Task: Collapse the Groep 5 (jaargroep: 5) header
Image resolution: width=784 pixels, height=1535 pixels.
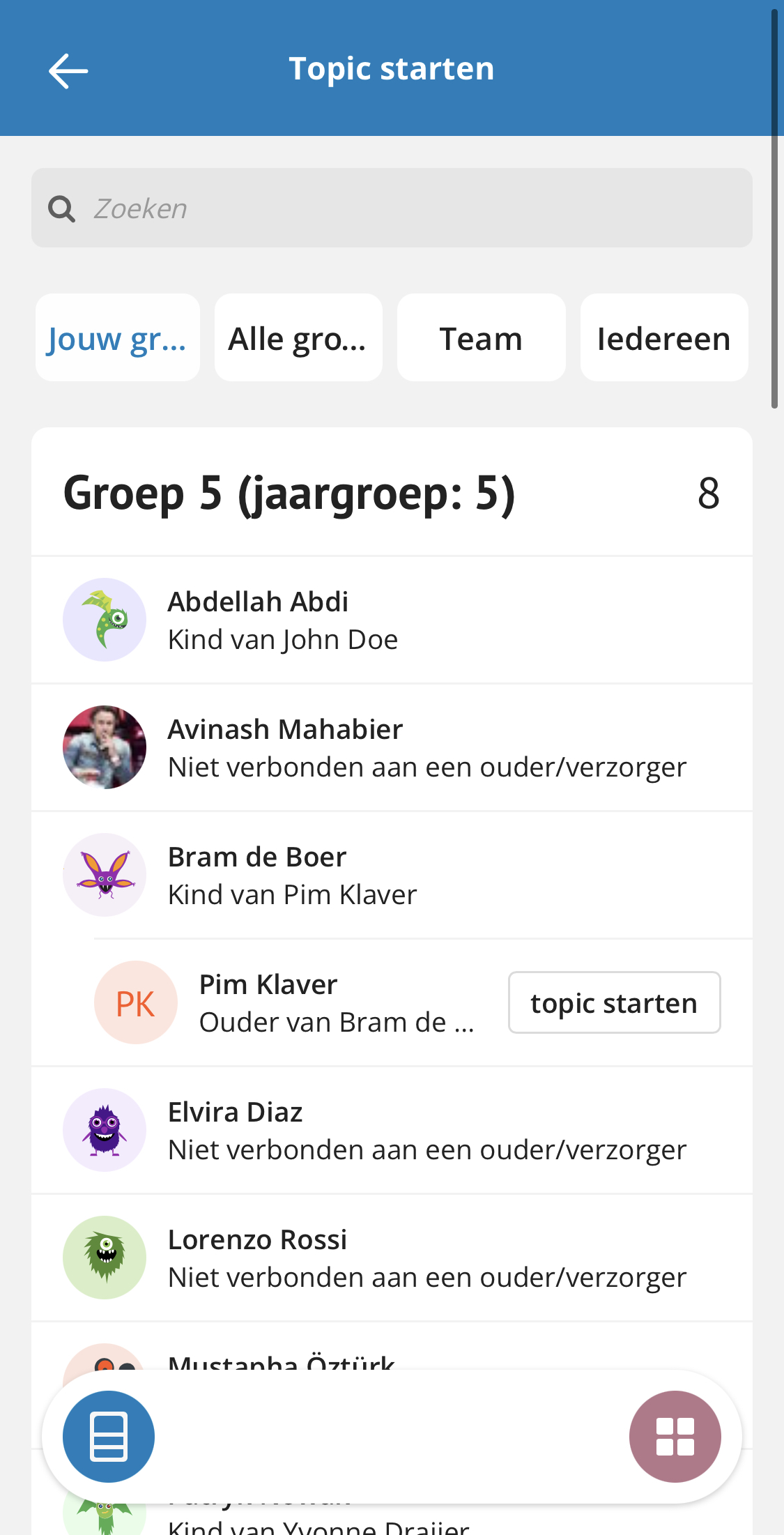Action: click(x=392, y=492)
